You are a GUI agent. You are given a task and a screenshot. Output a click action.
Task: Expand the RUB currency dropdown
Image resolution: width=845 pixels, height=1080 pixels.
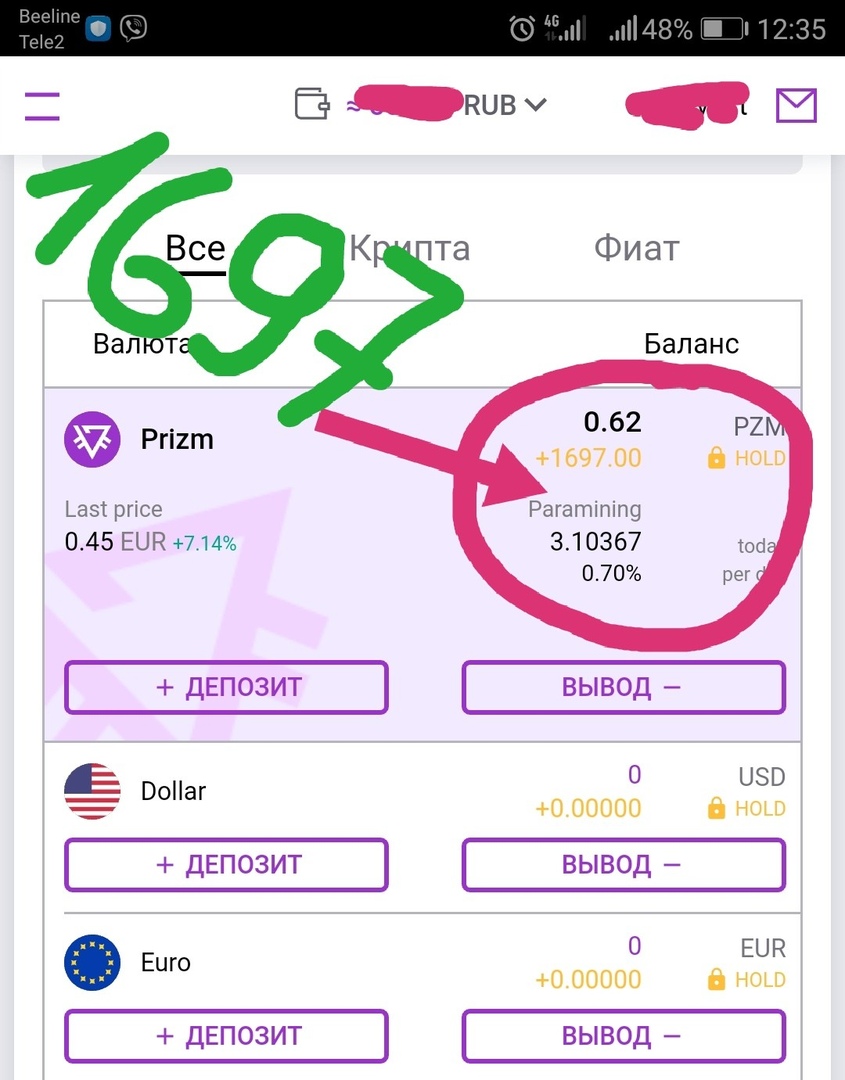click(x=505, y=105)
